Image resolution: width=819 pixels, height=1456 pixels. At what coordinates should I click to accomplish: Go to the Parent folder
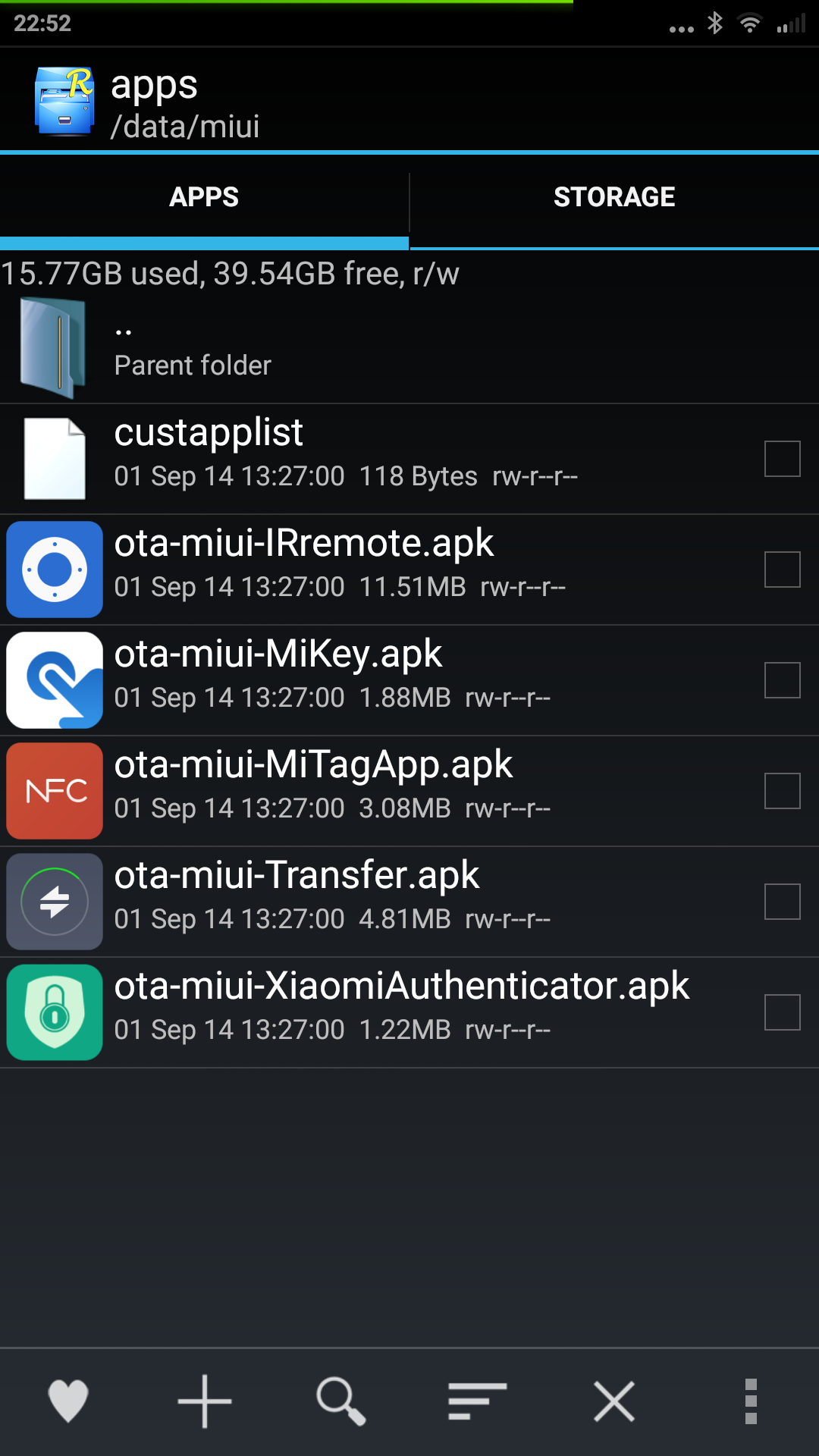coord(303,349)
